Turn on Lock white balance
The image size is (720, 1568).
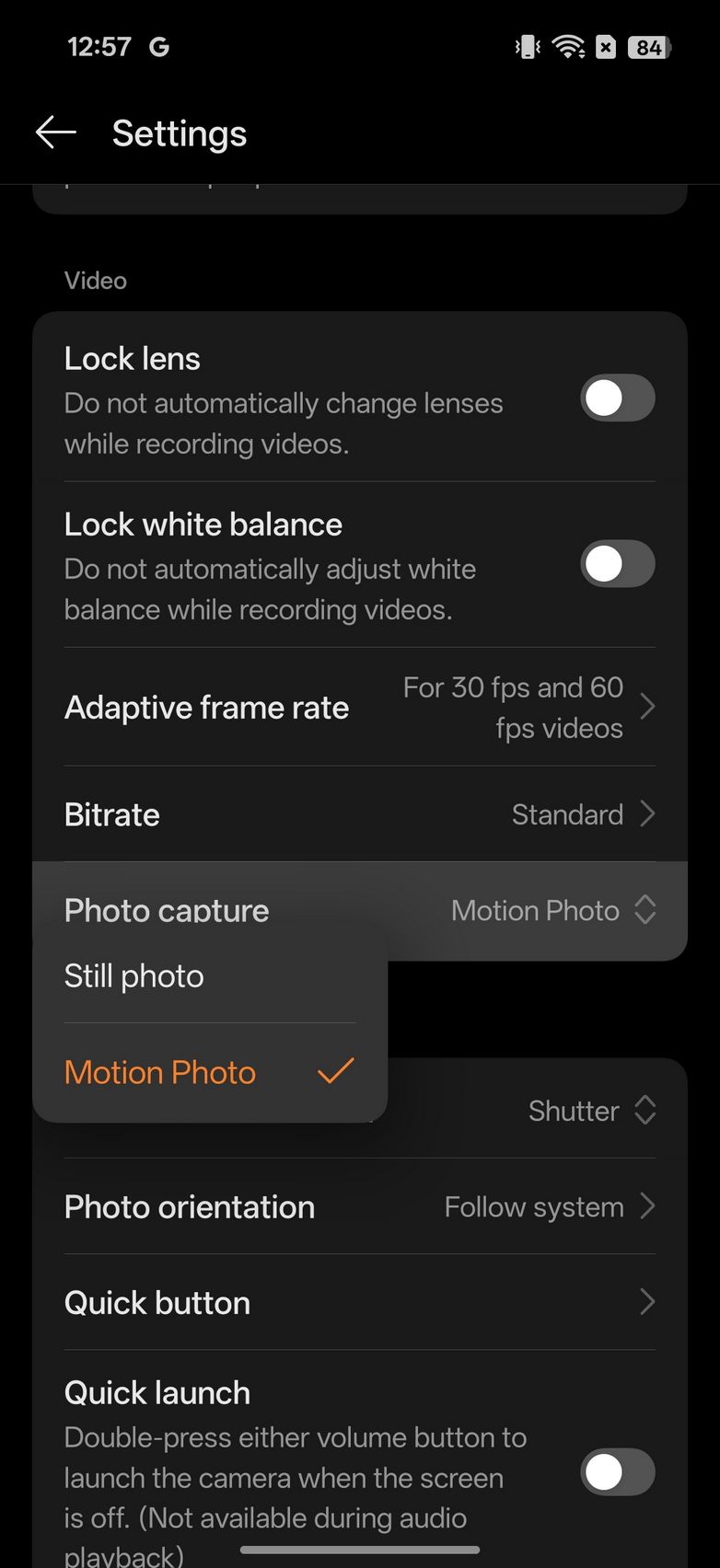pos(617,564)
